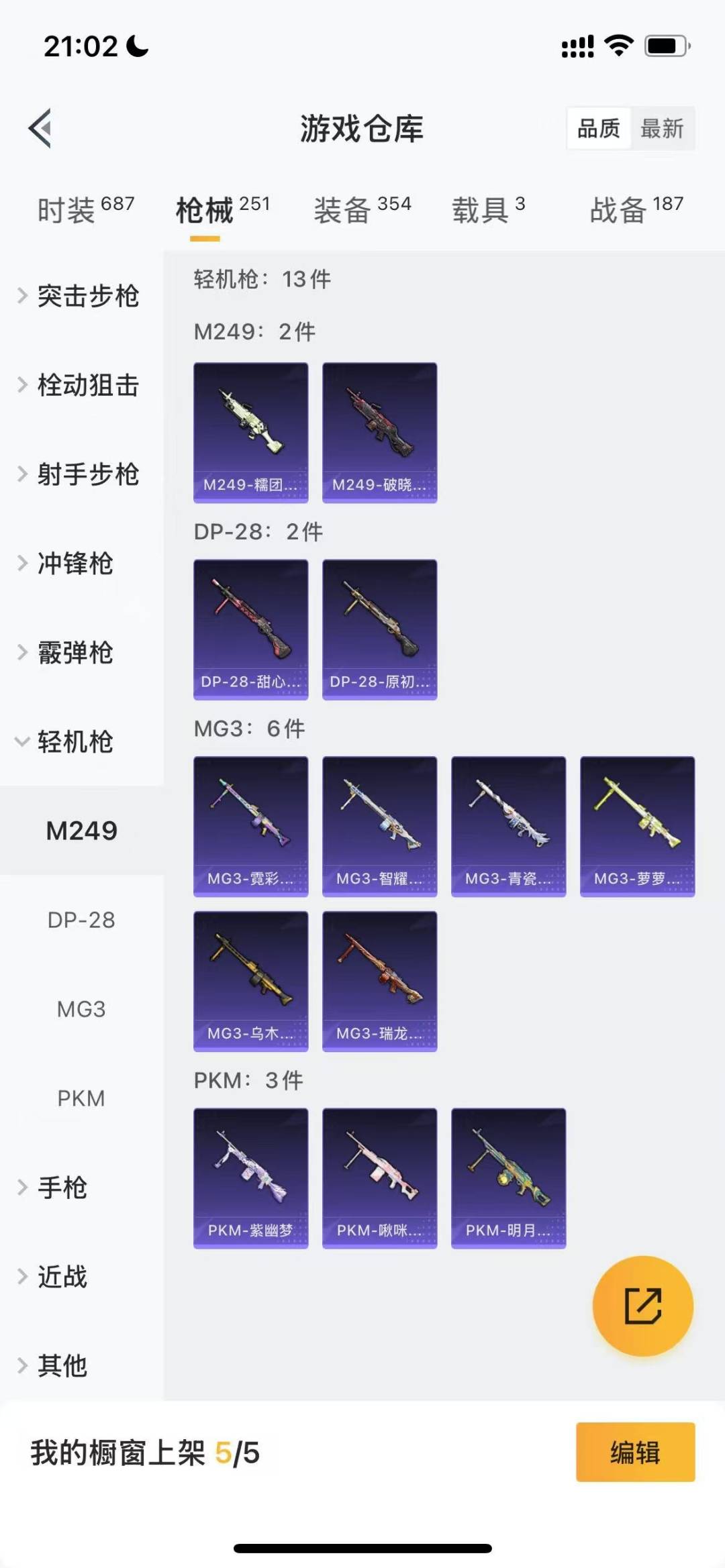The image size is (725, 1568).
Task: Sort by 最新
Action: 662,128
